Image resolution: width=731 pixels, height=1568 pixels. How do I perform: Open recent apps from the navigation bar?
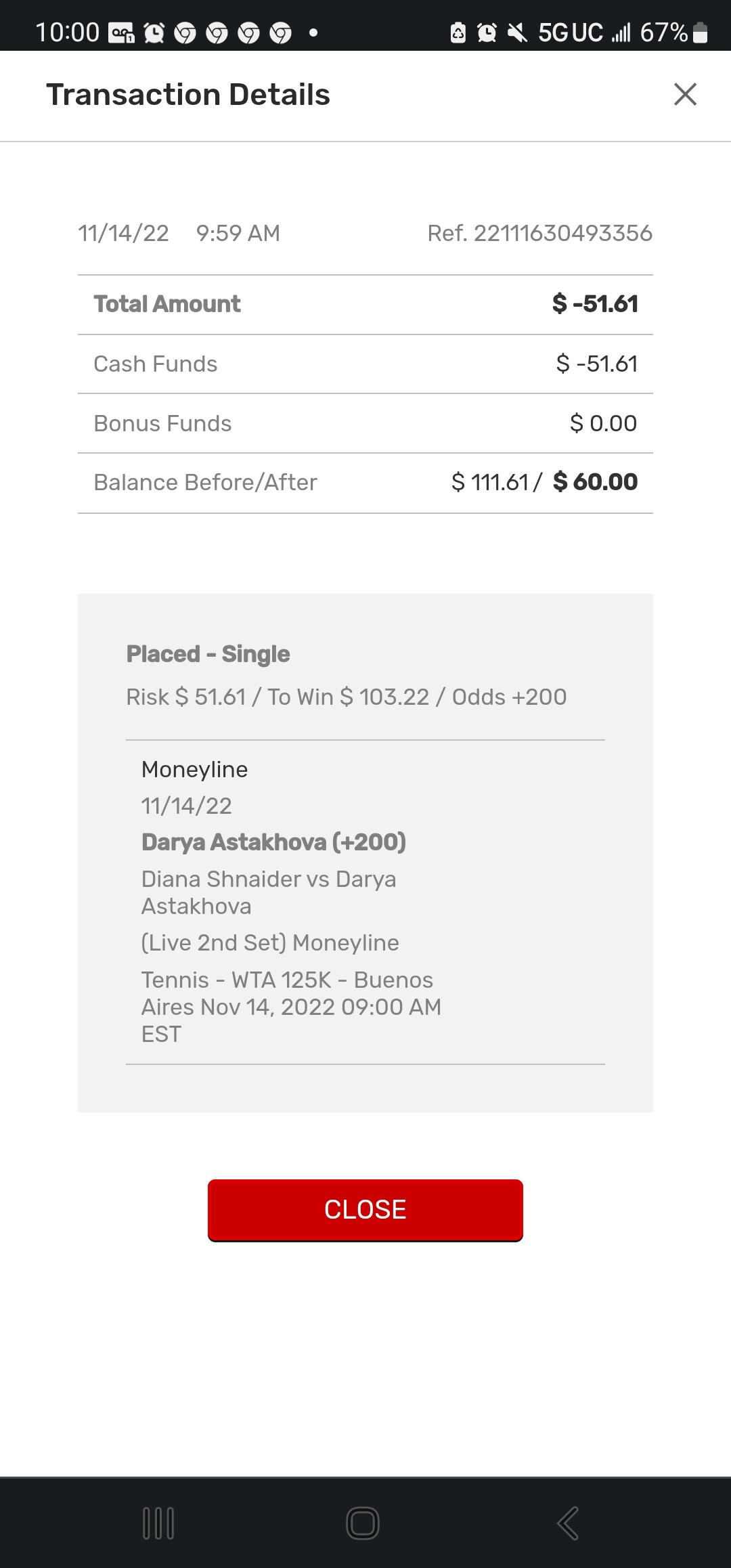click(158, 1523)
